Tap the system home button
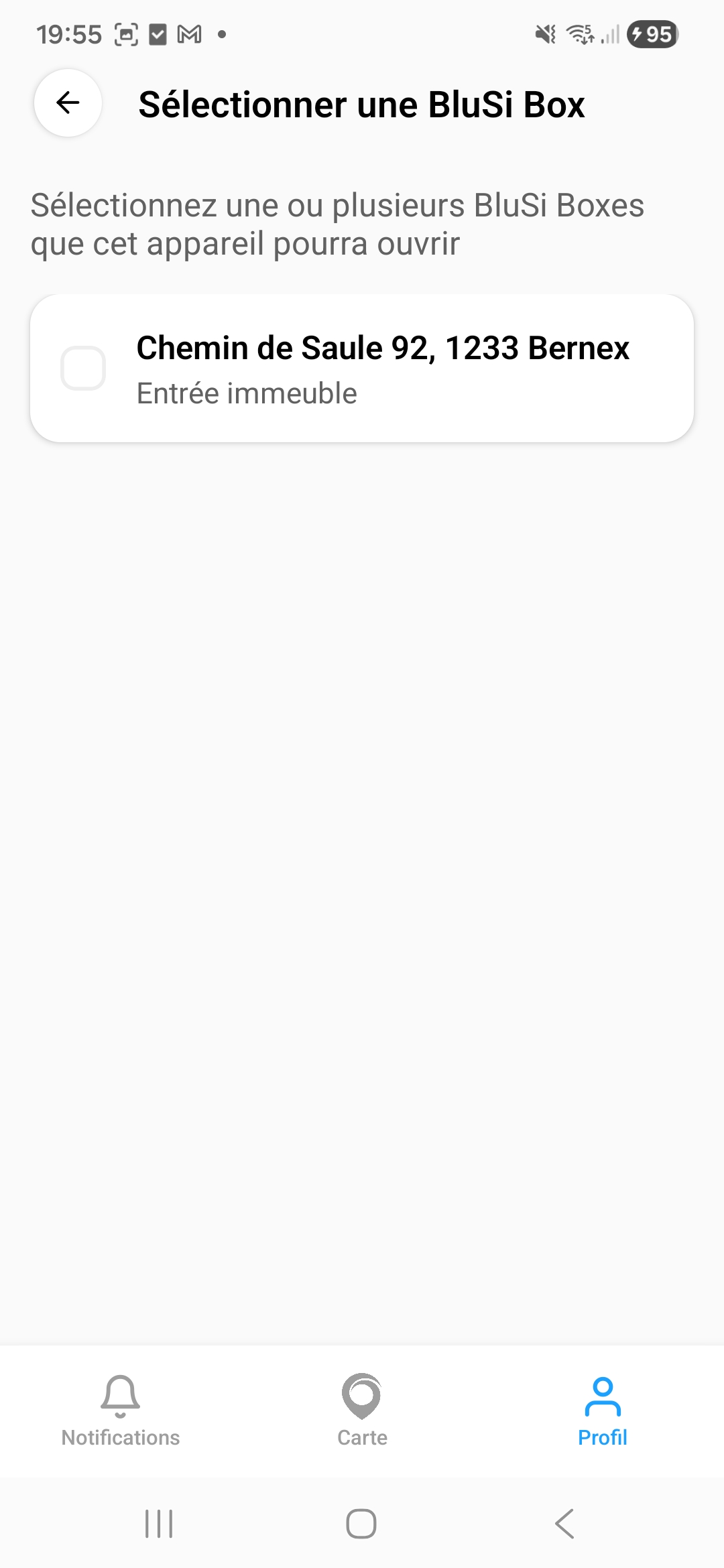Image resolution: width=724 pixels, height=1568 pixels. tap(361, 1523)
